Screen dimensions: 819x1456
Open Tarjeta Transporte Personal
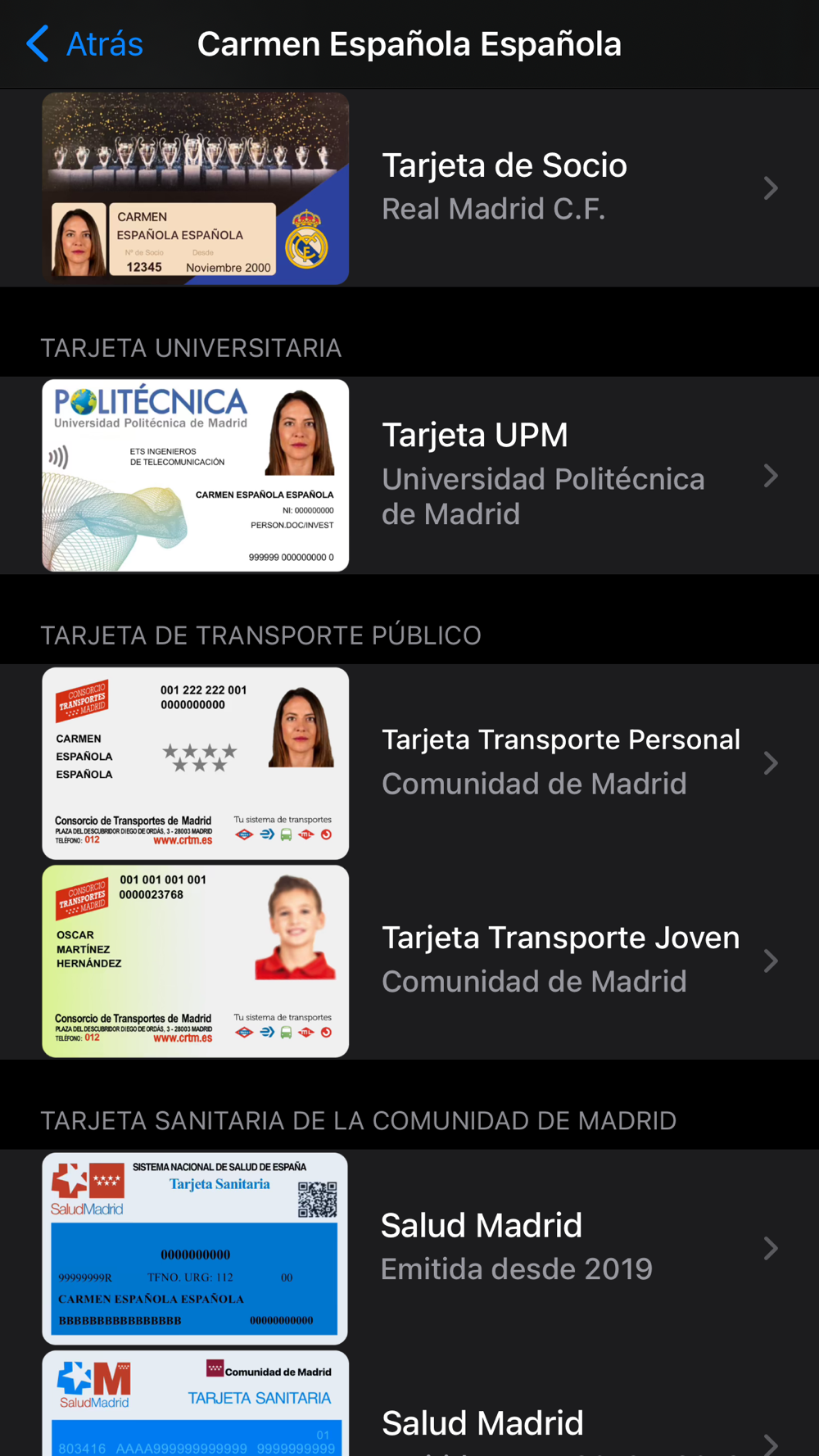pyautogui.click(x=560, y=762)
